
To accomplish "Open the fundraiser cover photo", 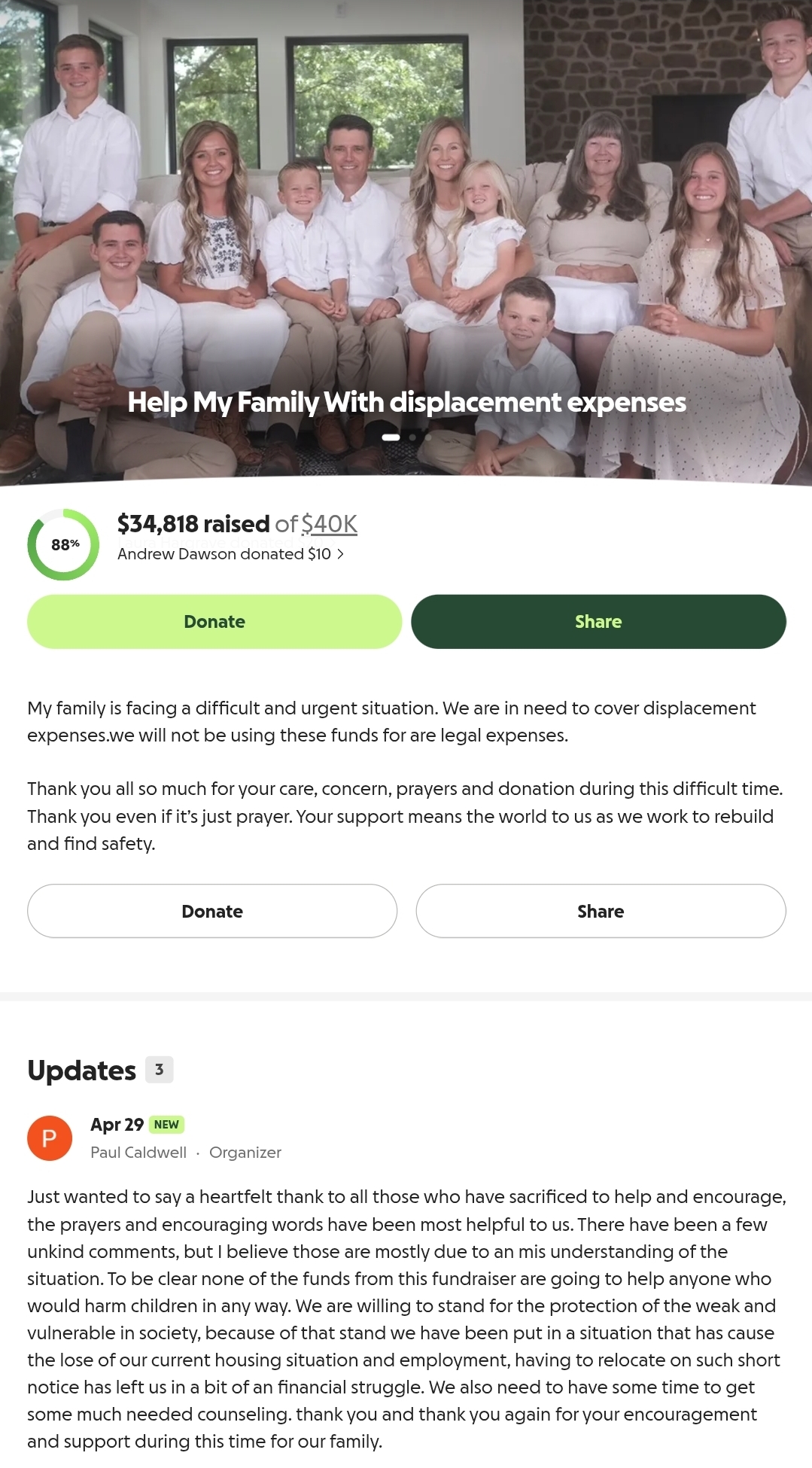I will pos(406,239).
